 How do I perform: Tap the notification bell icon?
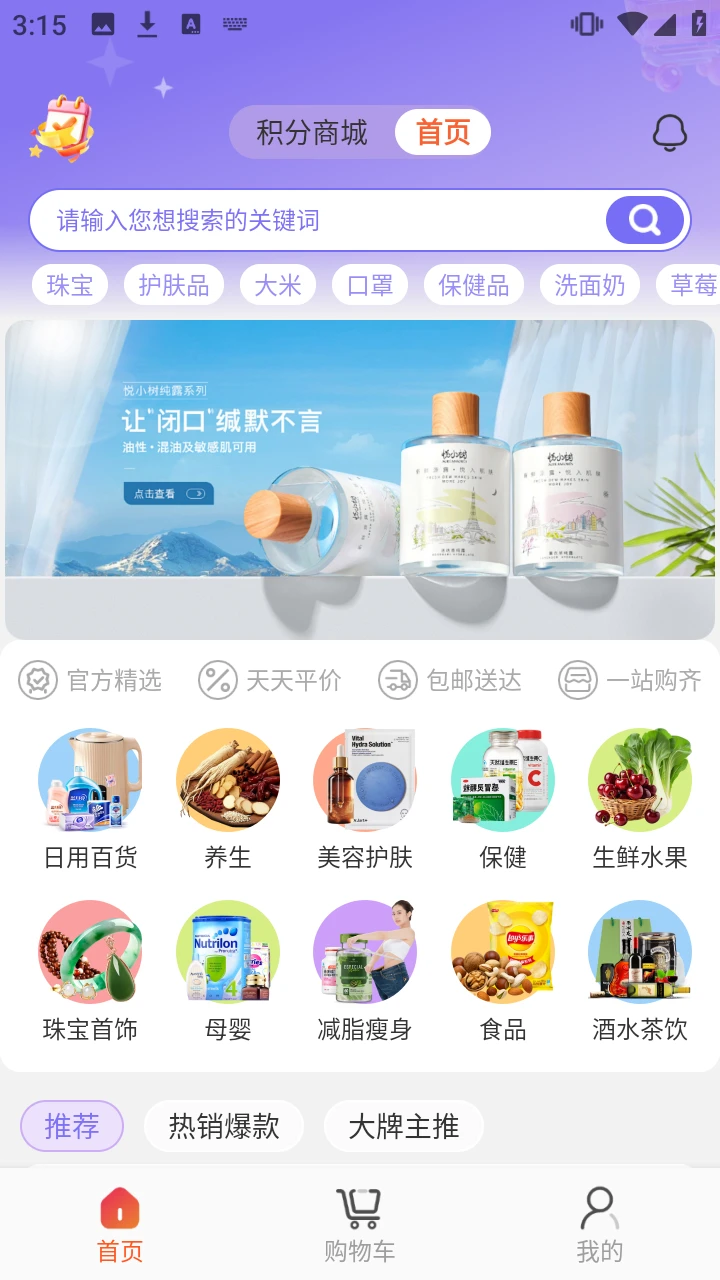(670, 131)
